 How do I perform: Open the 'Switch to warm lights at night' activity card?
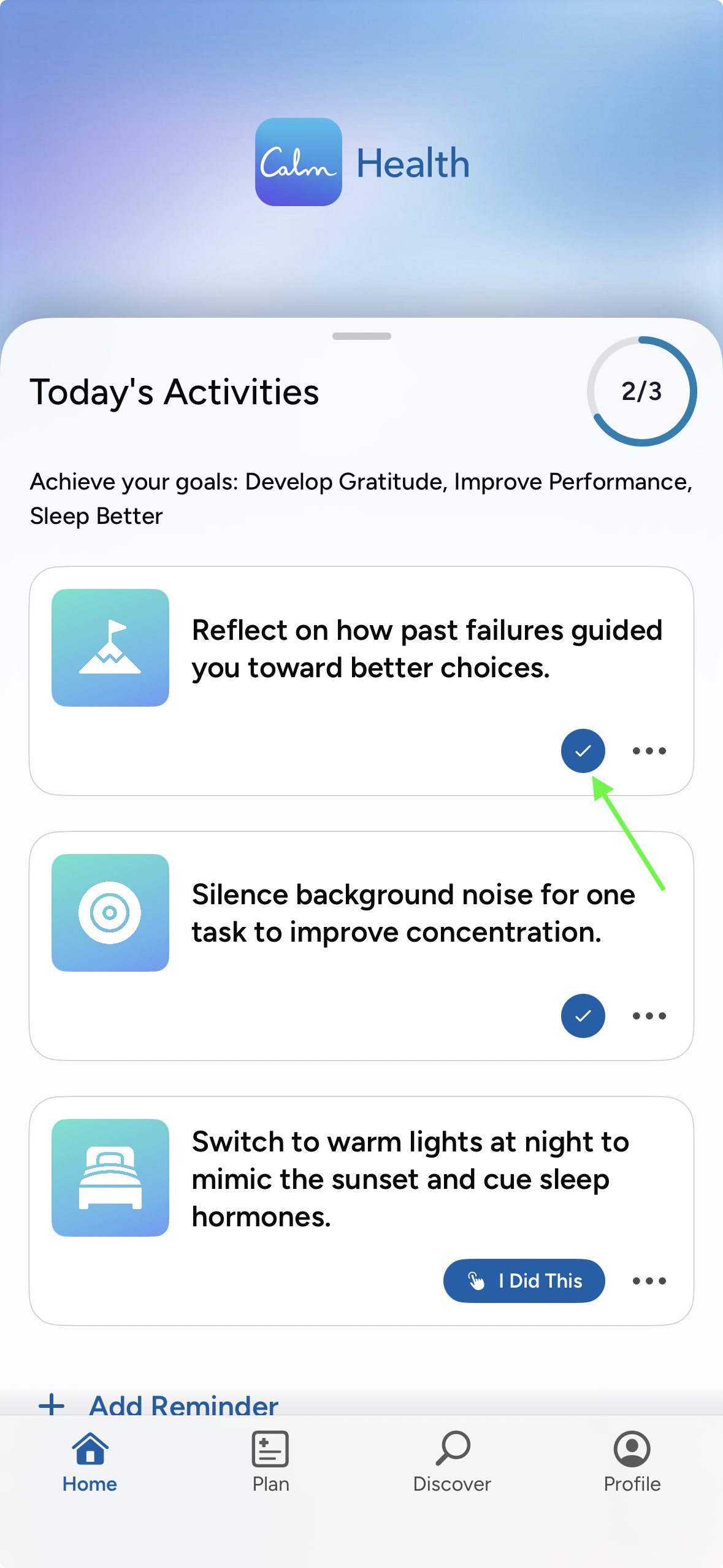click(x=361, y=1211)
